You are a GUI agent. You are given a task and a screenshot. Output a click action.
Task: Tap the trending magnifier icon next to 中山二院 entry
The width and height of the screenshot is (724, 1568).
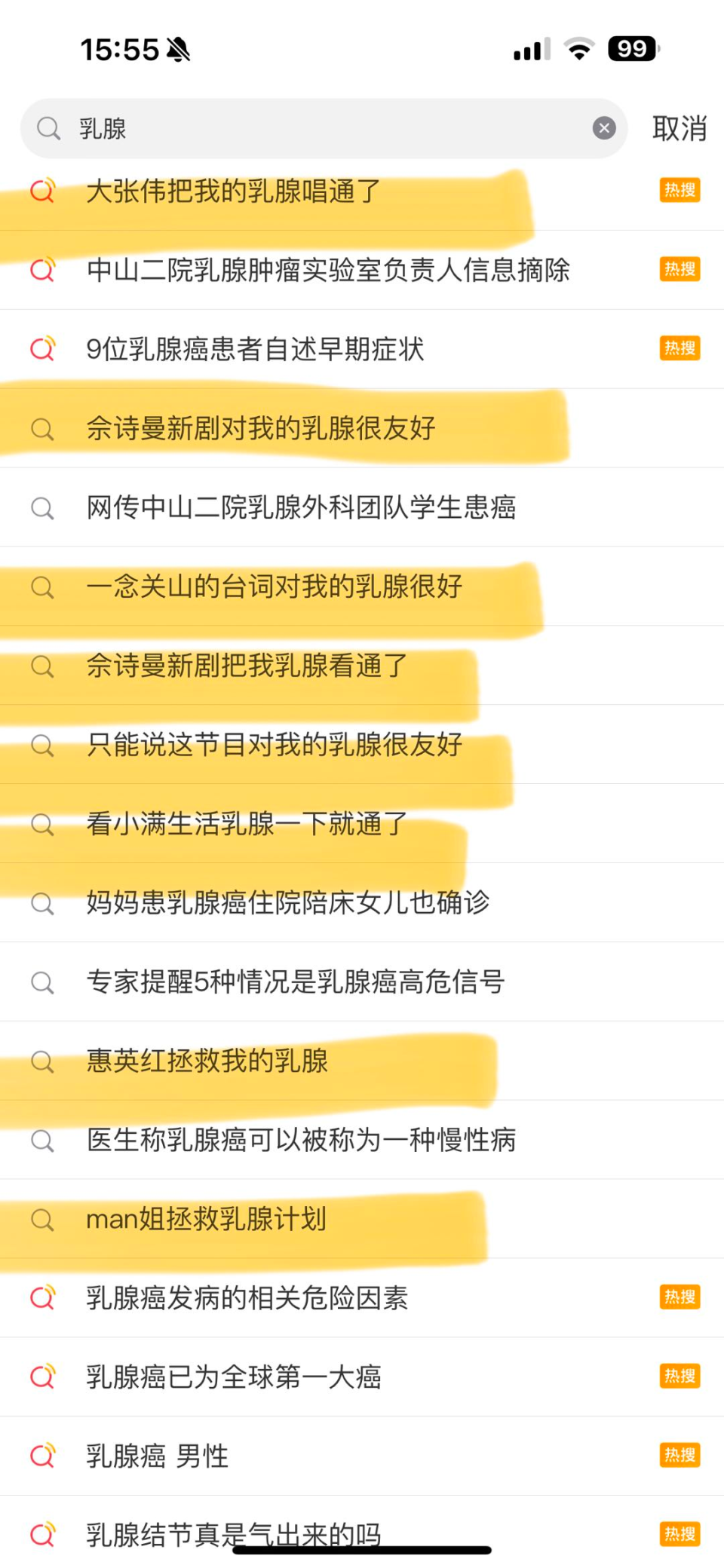[x=42, y=270]
